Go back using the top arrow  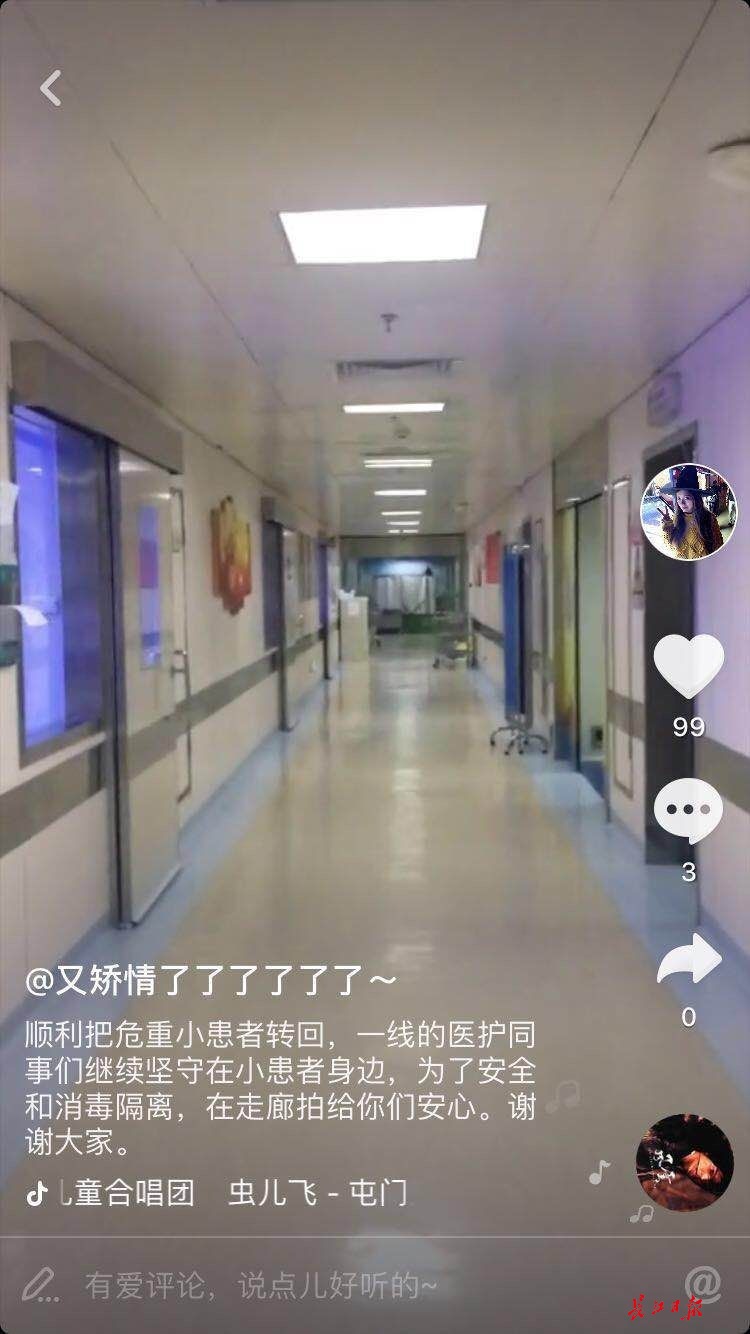click(x=50, y=88)
